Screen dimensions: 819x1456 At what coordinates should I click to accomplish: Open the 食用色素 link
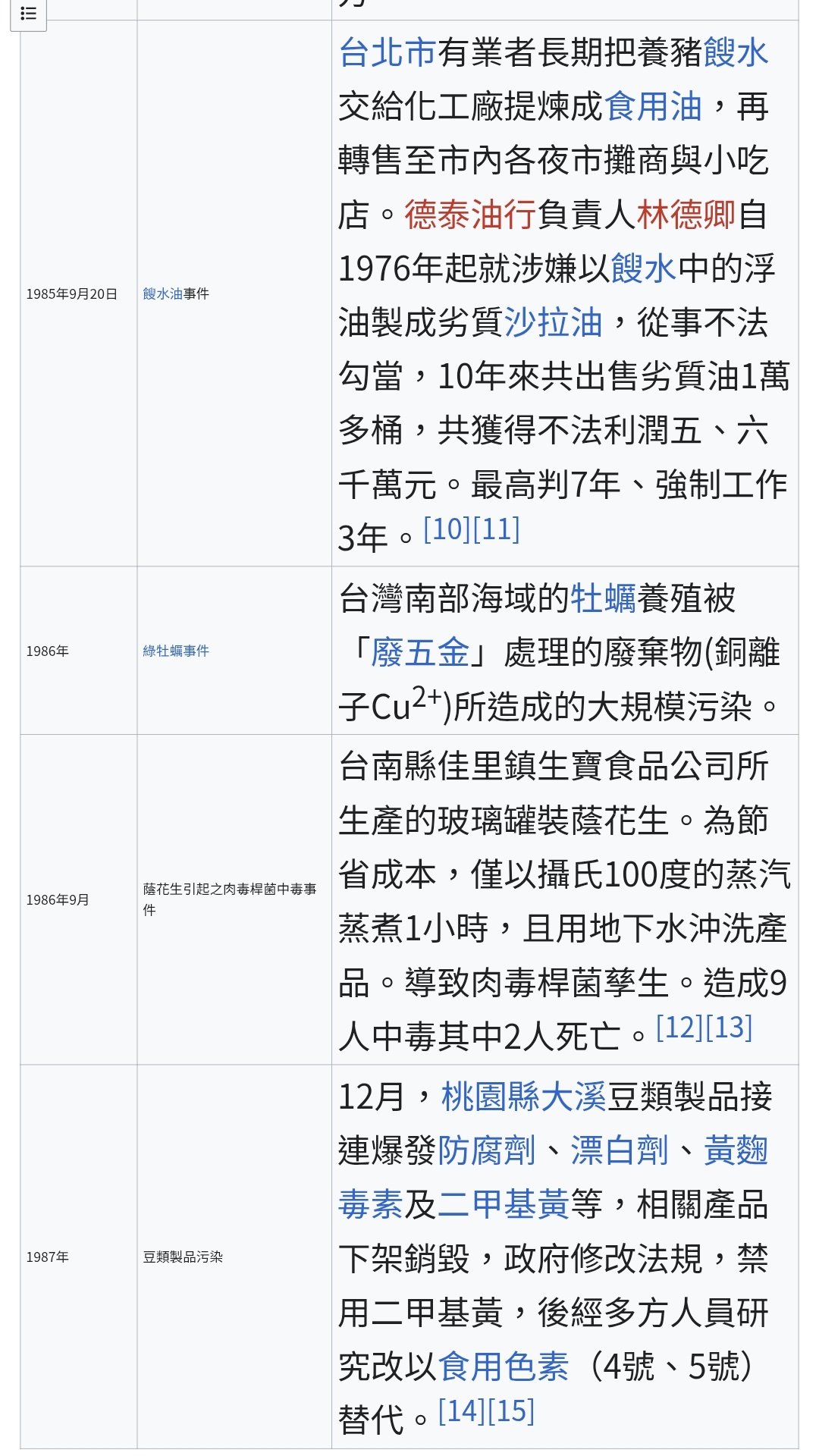coord(504,1367)
